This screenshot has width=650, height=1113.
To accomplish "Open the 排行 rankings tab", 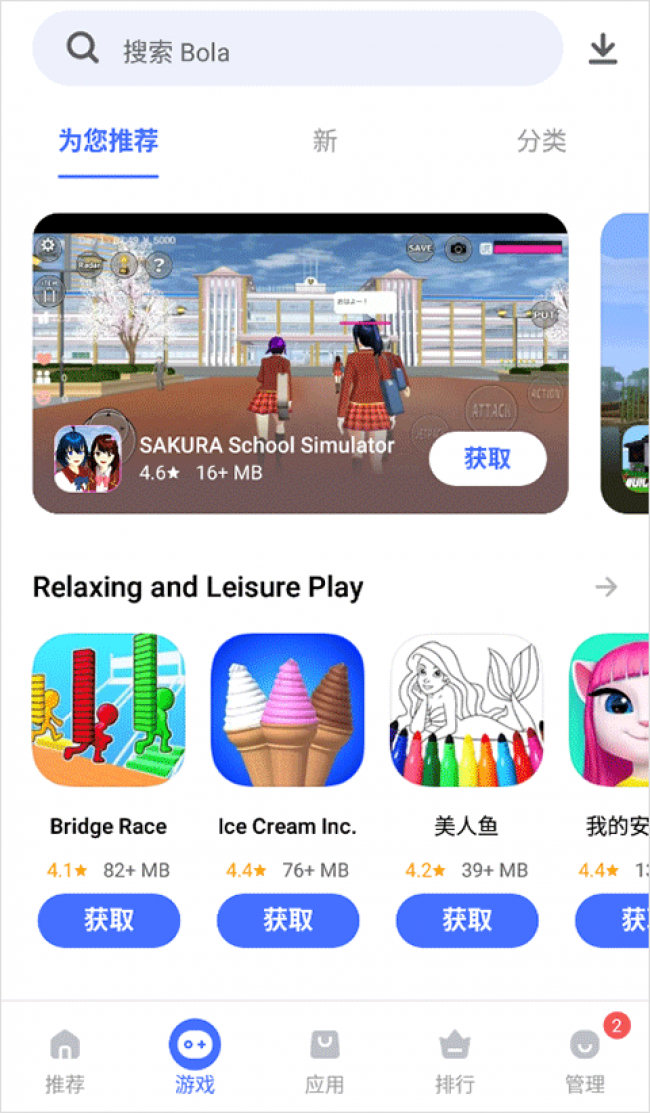I will [x=454, y=1060].
